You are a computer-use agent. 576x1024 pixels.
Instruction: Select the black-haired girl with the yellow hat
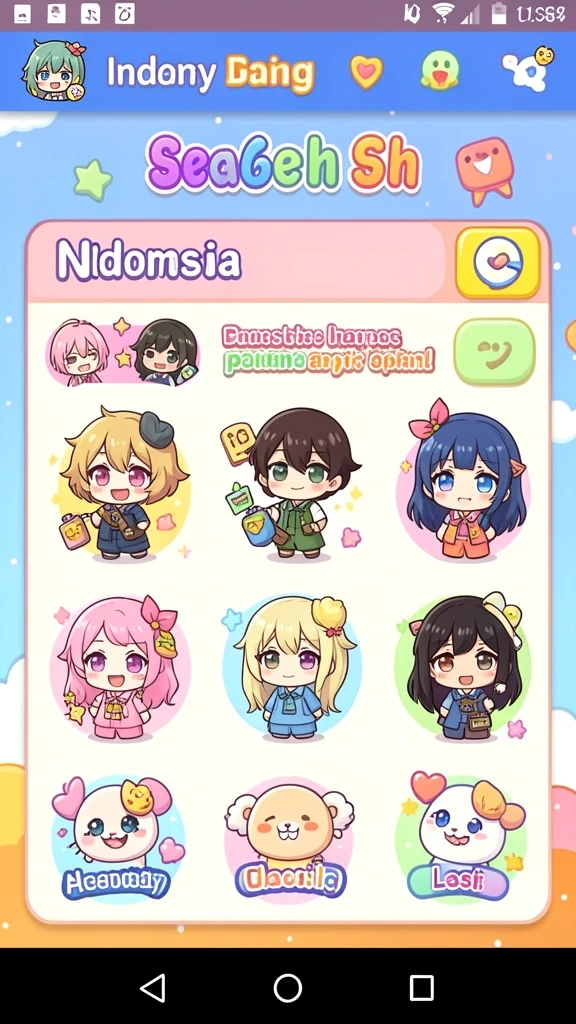click(462, 666)
